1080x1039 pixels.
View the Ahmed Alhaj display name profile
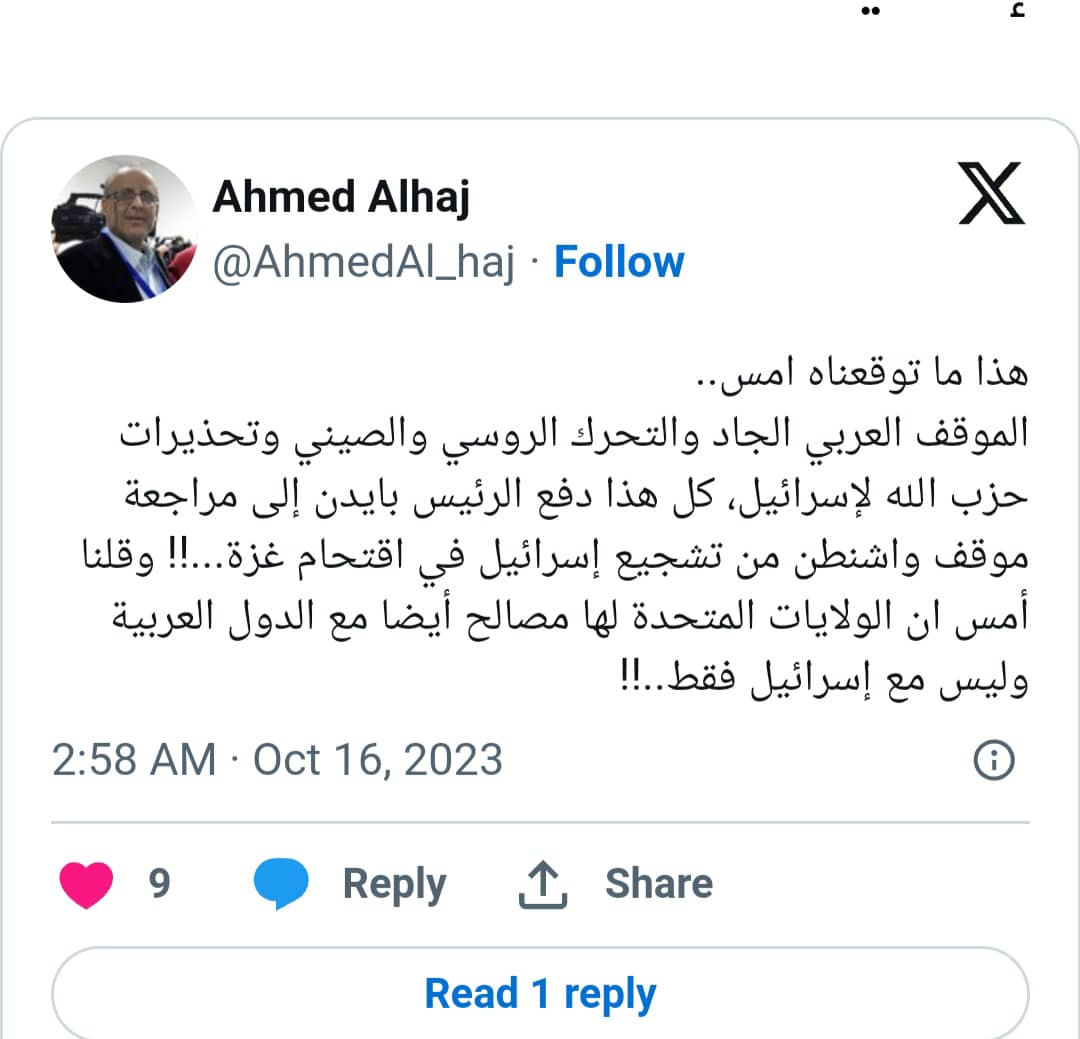coord(341,197)
